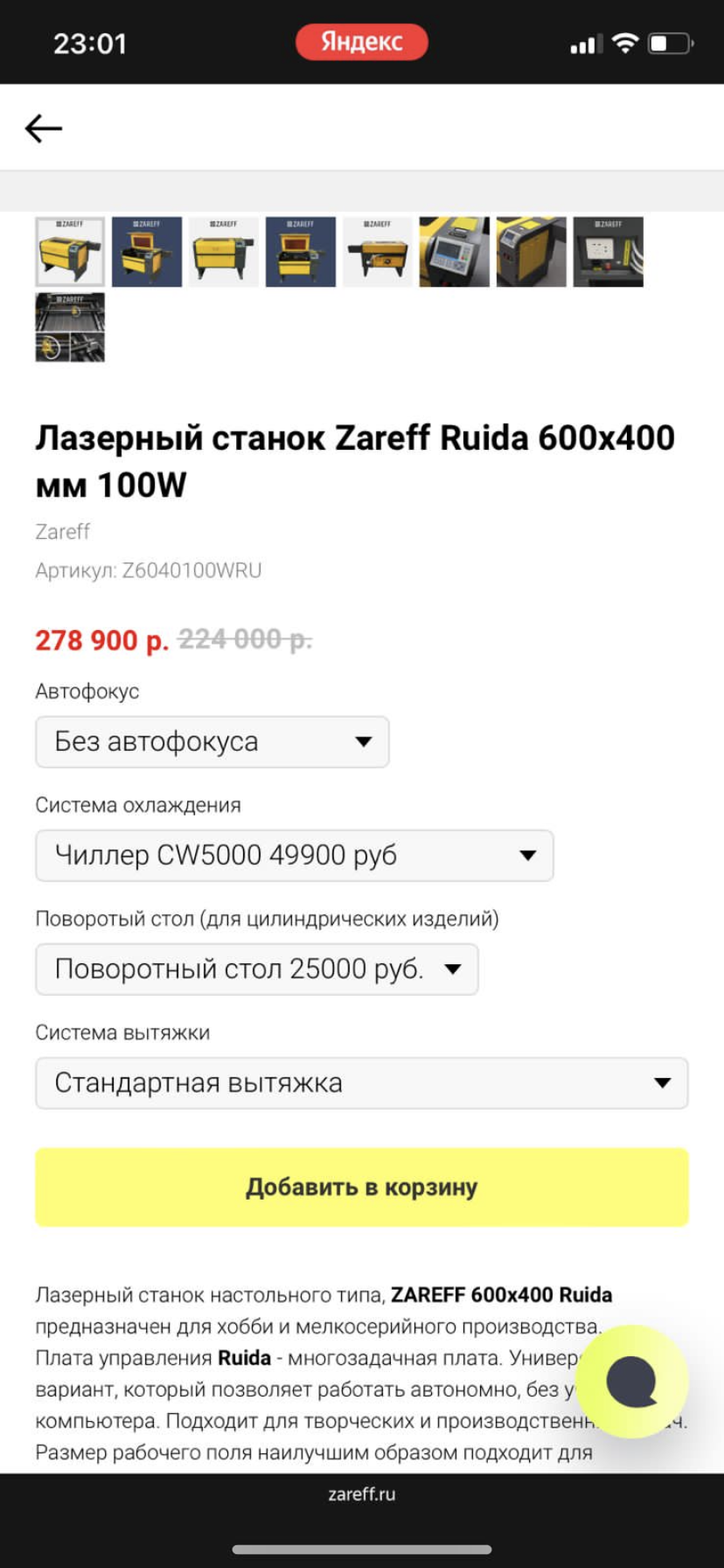Viewport: 724px width, 1568px height.
Task: Open the work bed collage photo
Action: click(70, 327)
